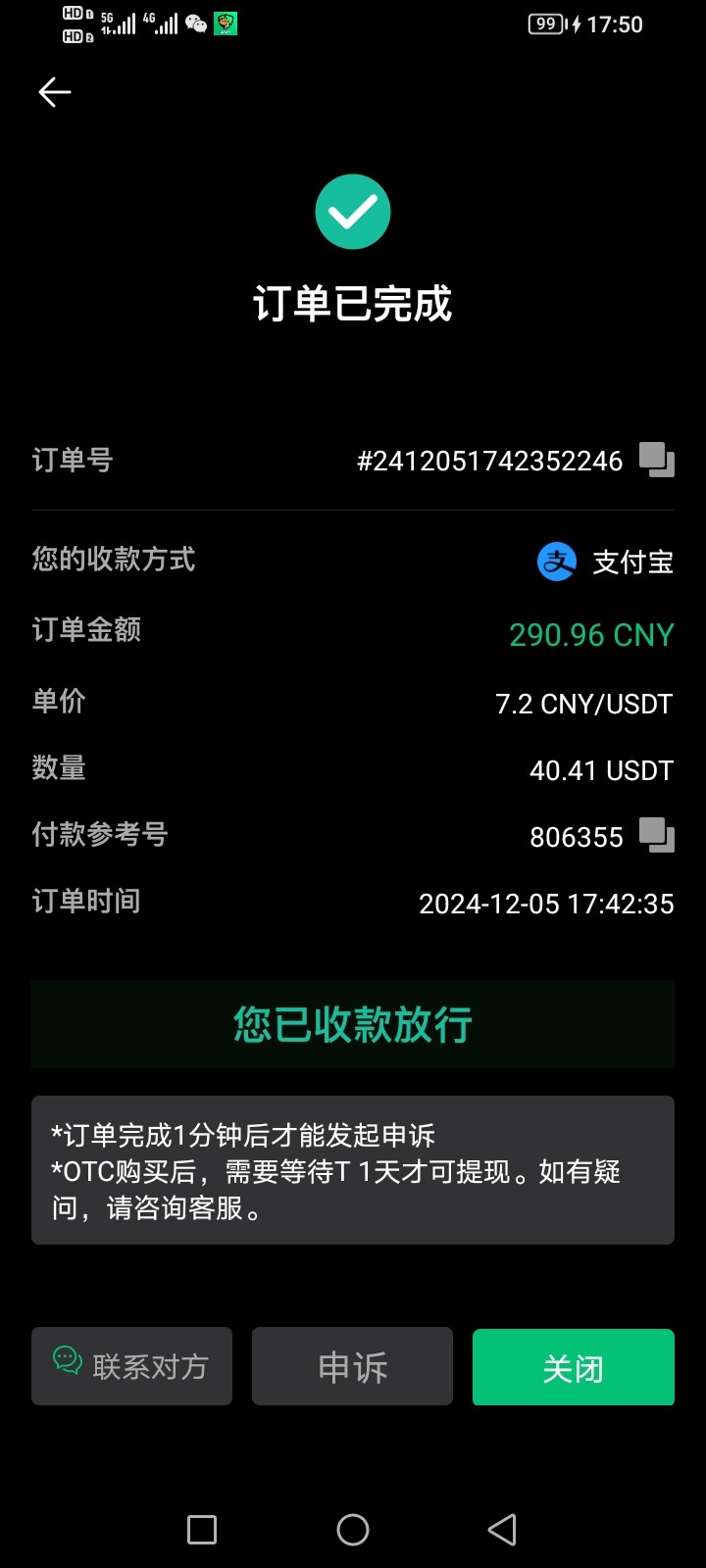Go back using the top arrow
Image resolution: width=706 pixels, height=1568 pixels.
(55, 92)
